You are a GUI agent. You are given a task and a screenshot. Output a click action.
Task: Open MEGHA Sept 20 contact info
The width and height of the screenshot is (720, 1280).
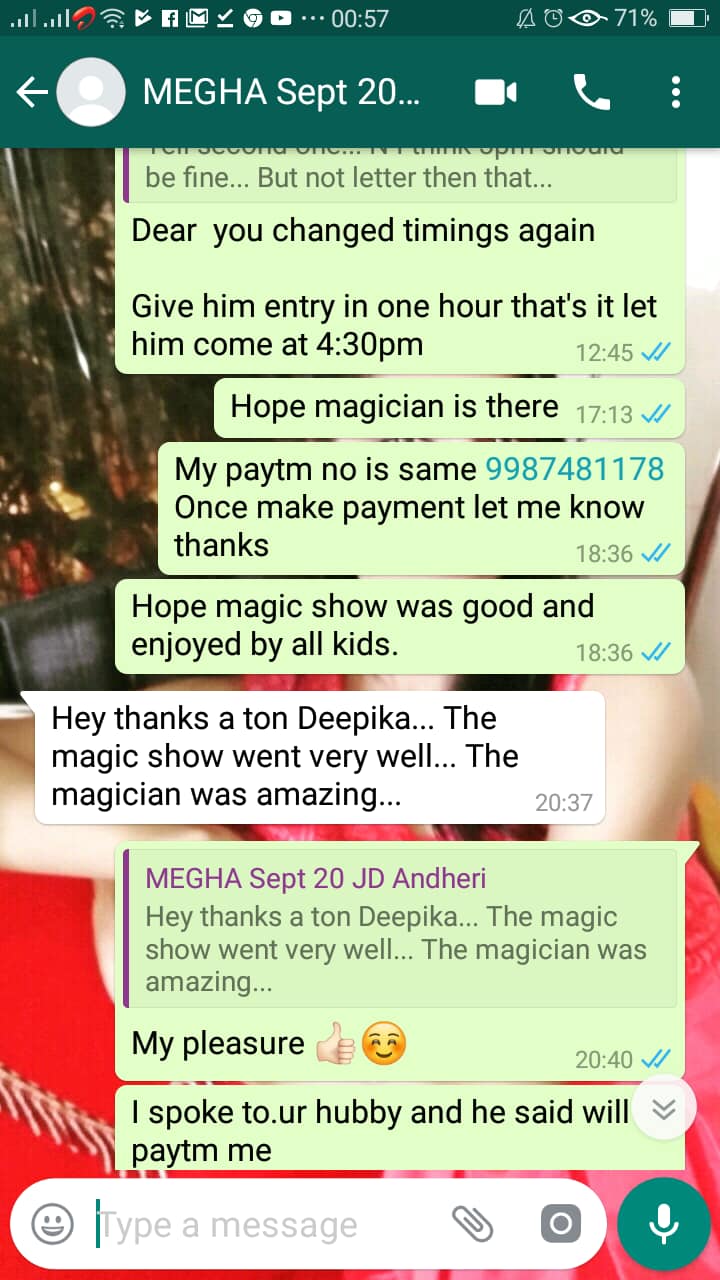282,93
